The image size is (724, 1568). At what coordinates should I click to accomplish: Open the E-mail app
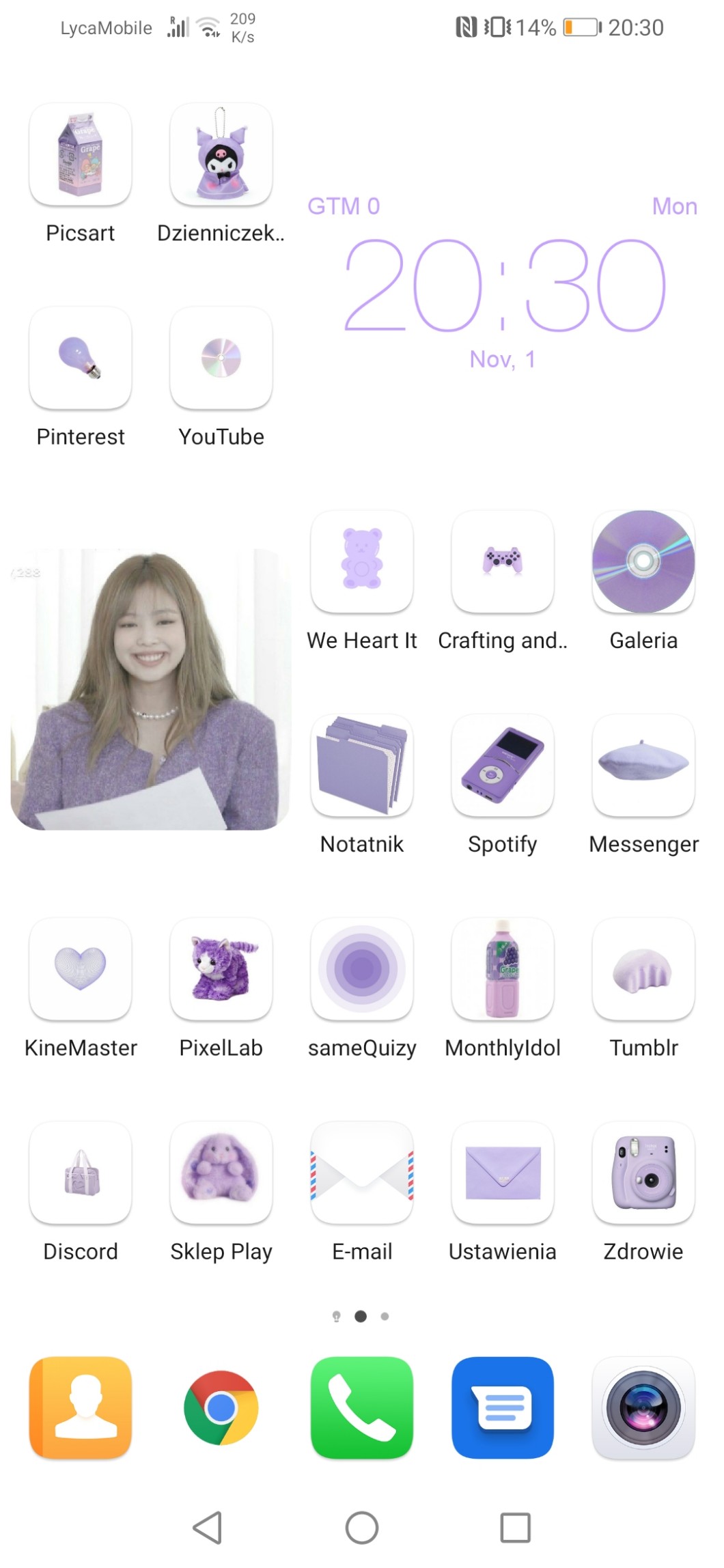(362, 1173)
